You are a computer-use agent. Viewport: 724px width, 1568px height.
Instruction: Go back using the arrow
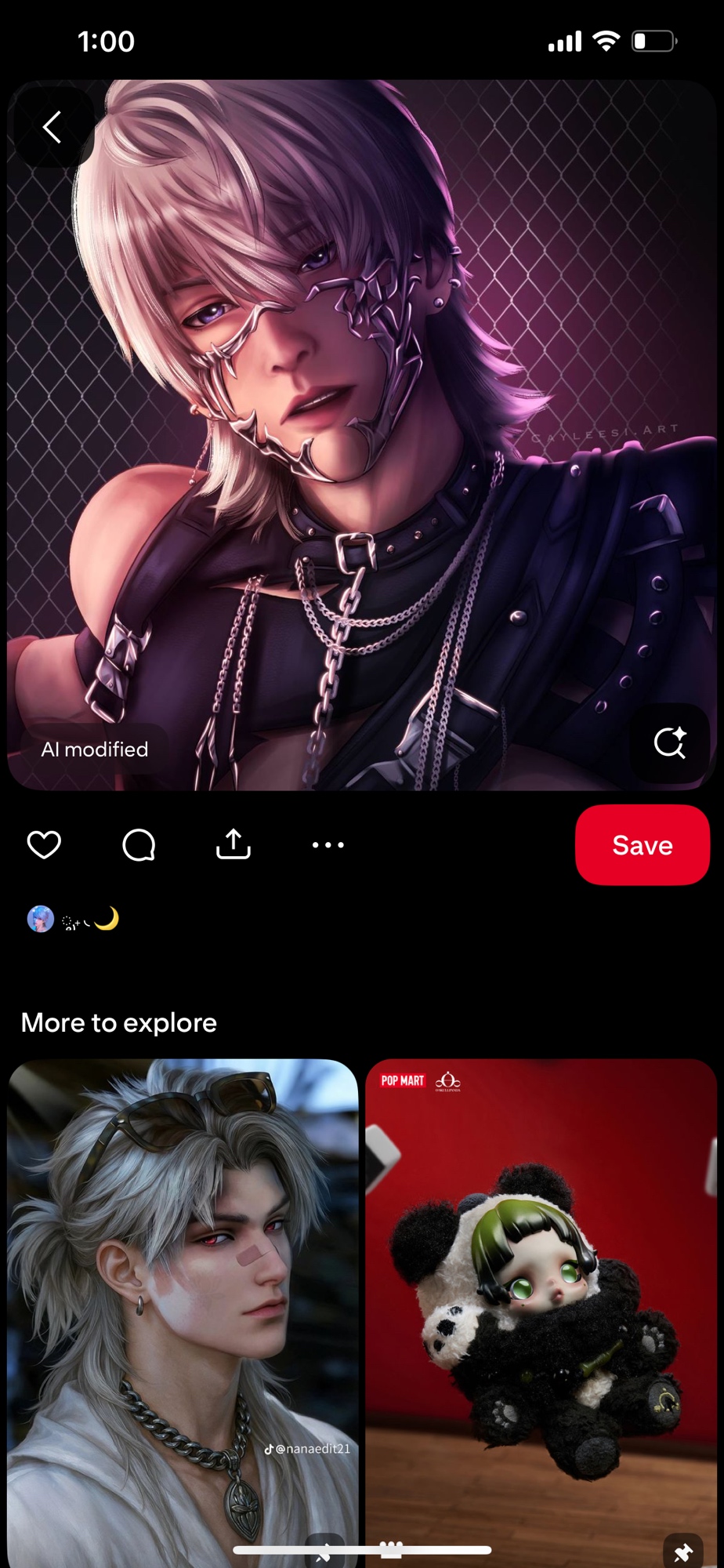click(x=52, y=127)
